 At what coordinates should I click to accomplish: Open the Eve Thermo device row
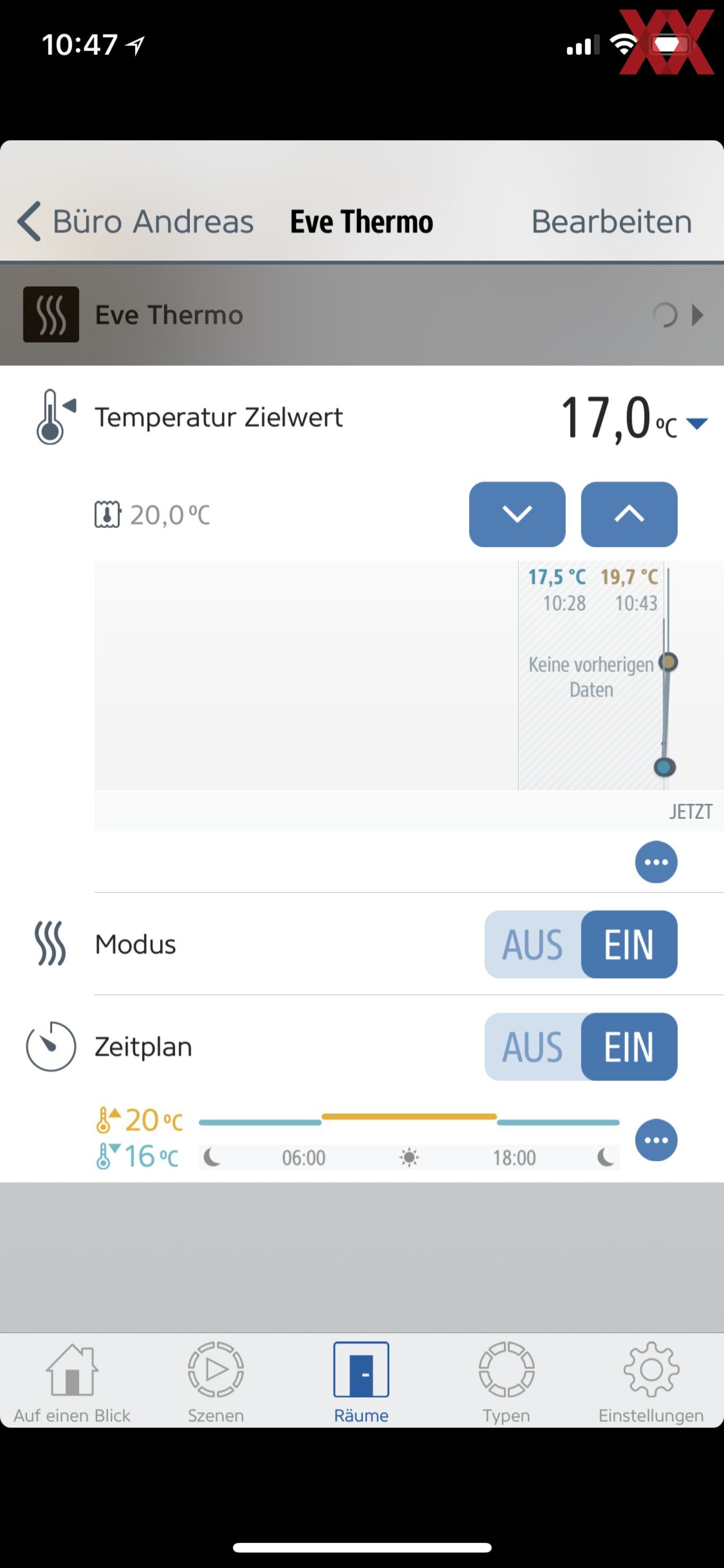pyautogui.click(x=362, y=315)
